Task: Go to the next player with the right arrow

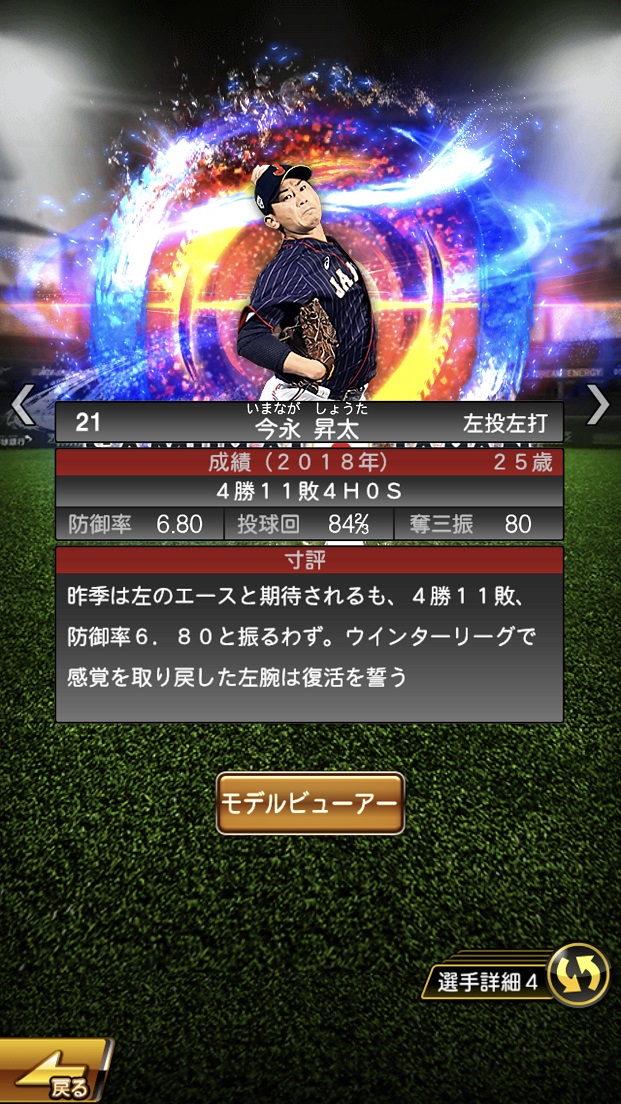Action: 598,405
